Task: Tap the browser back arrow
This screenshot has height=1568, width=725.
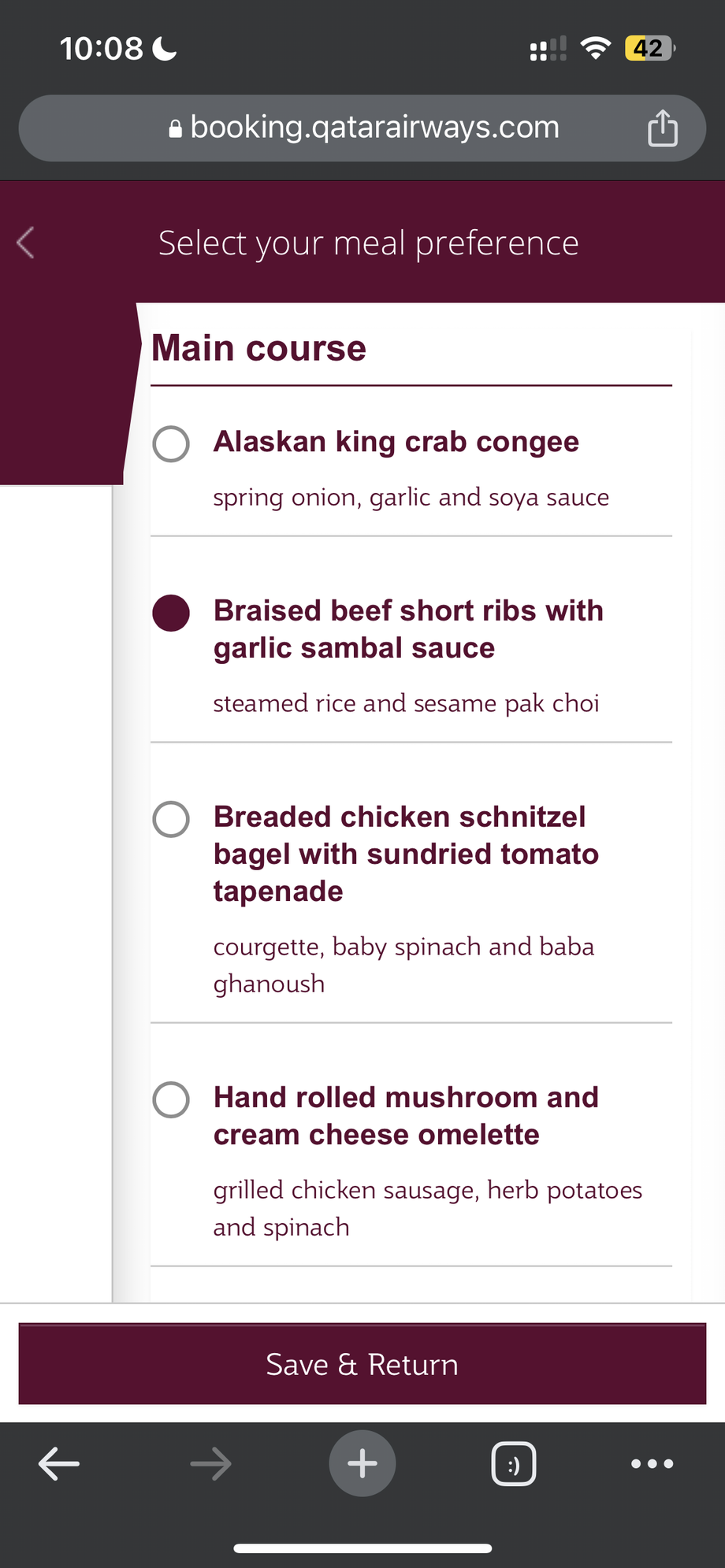Action: point(59,1464)
